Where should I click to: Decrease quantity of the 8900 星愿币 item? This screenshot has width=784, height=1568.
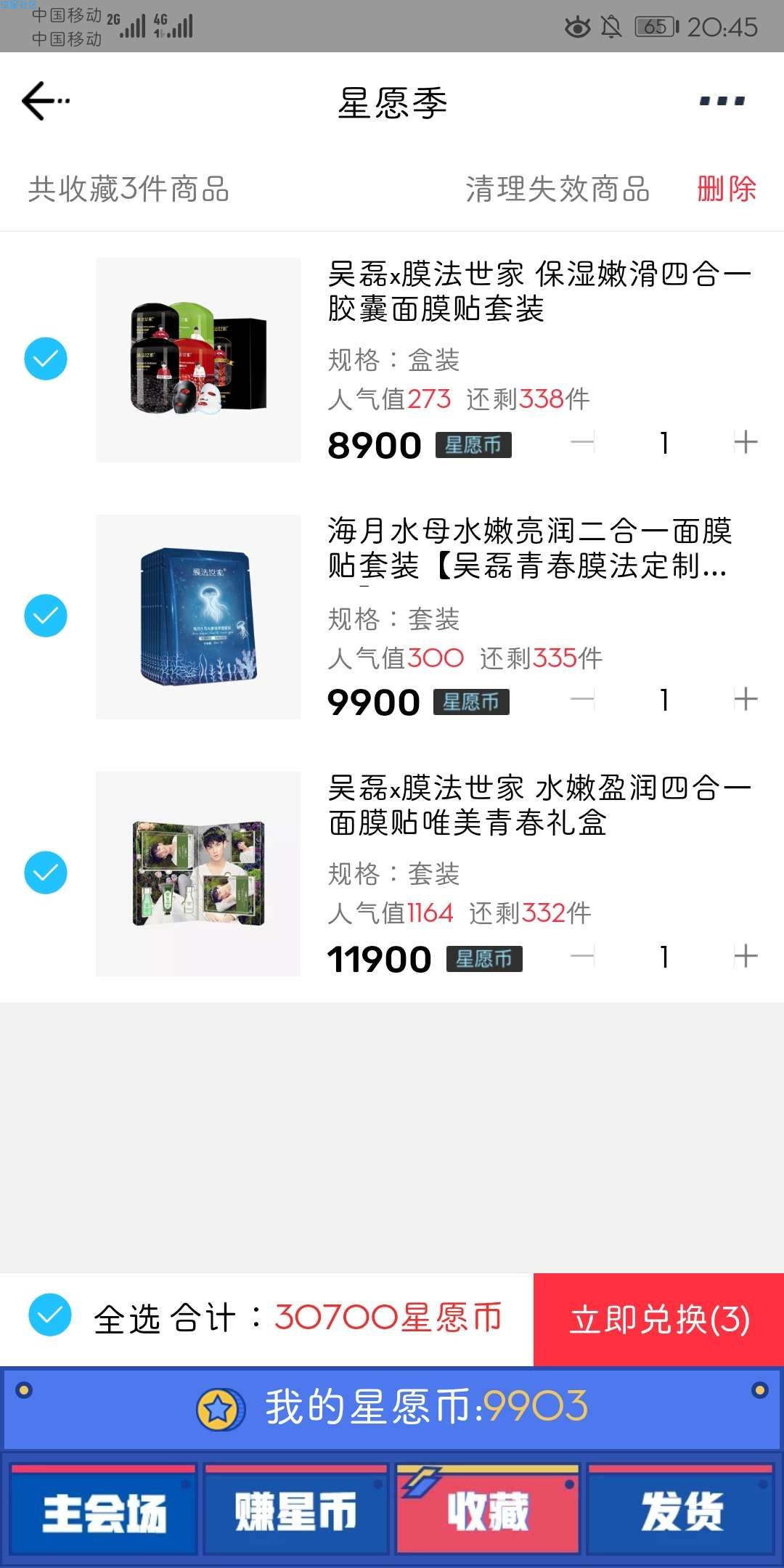[x=582, y=442]
